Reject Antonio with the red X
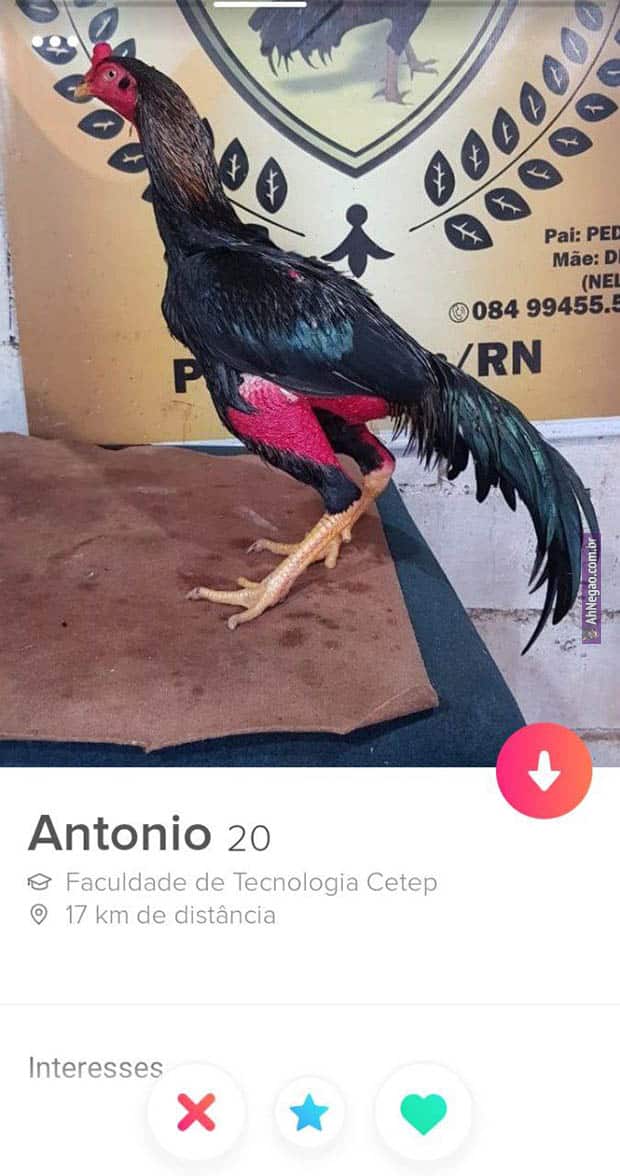Viewport: 620px width, 1176px height. tap(196, 1112)
